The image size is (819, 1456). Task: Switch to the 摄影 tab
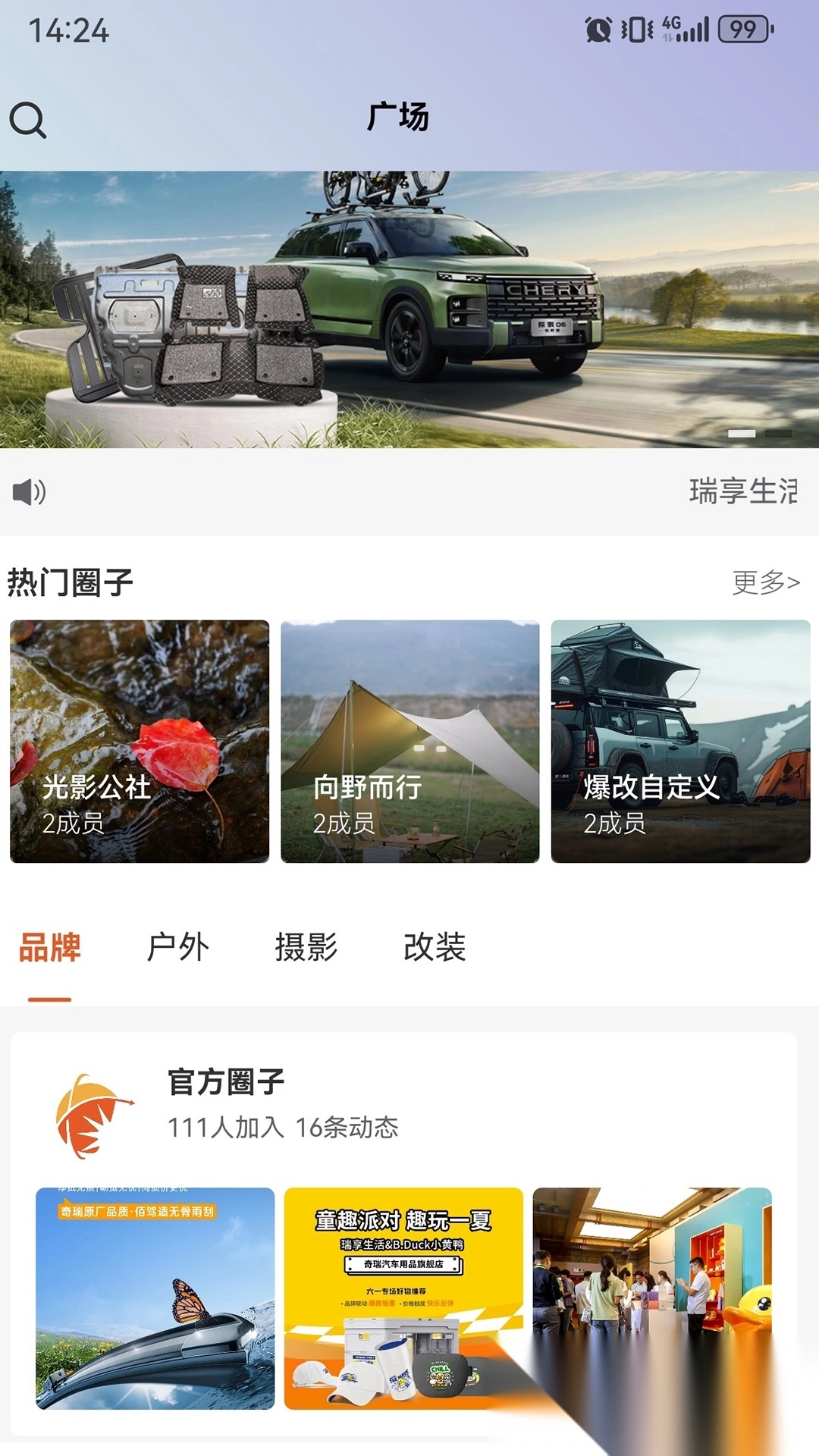[306, 948]
